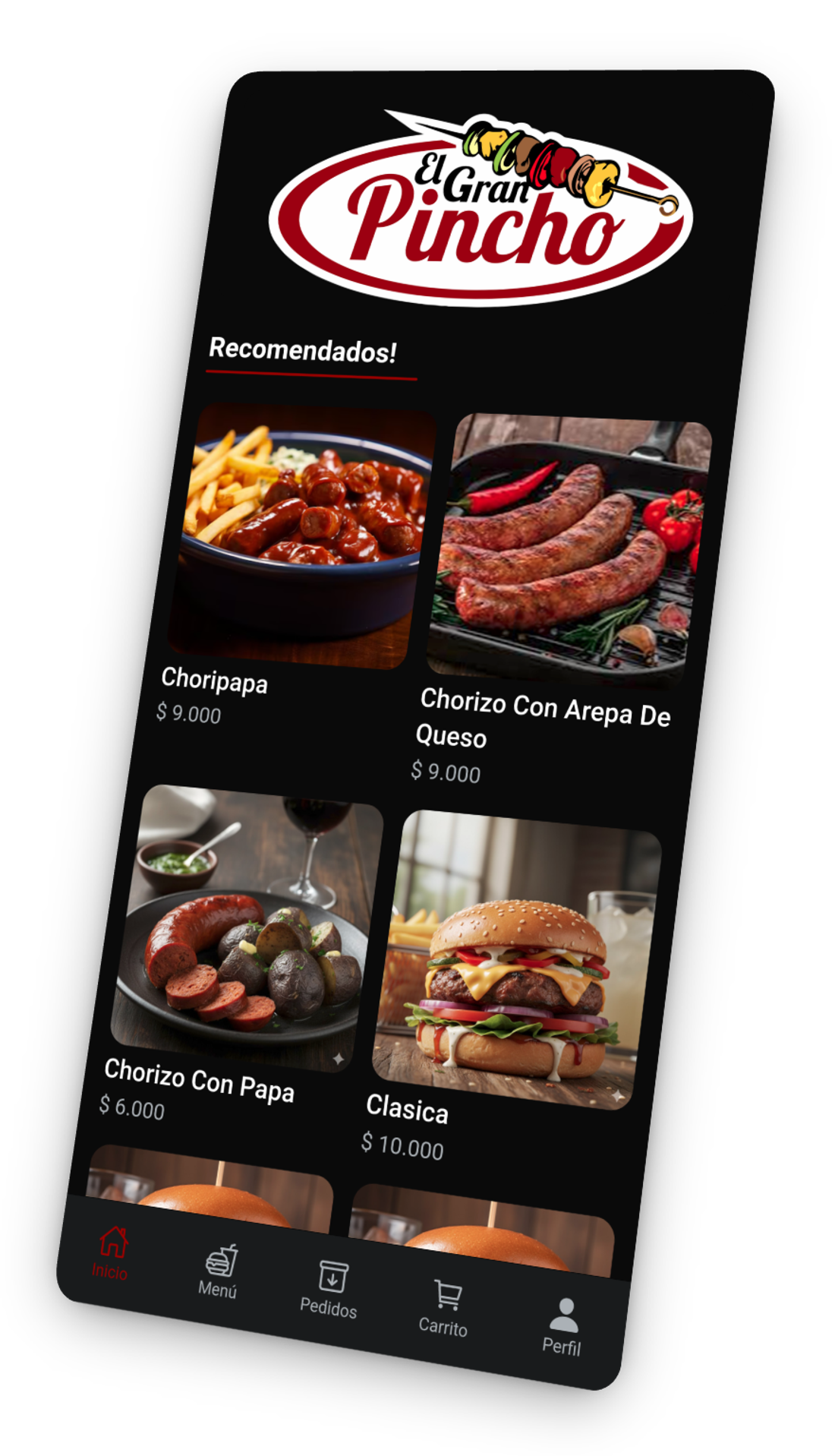Click the Recomendados! heading
835x1456 pixels.
304,351
